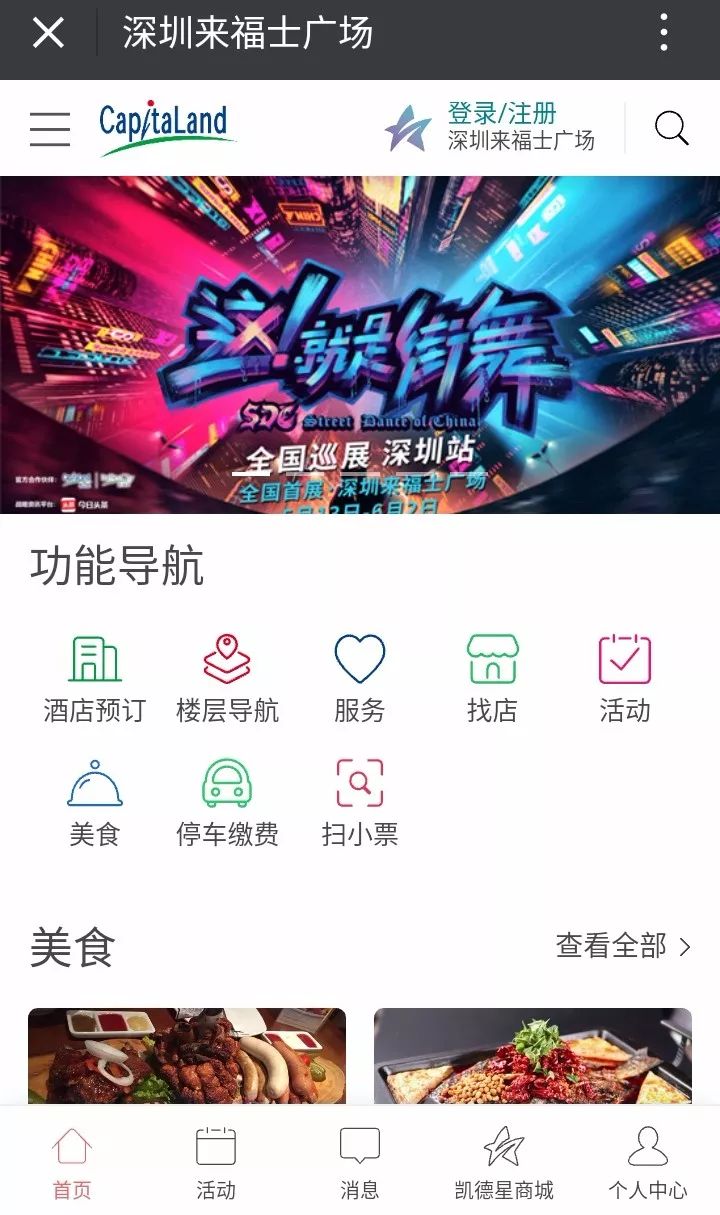
Task: Open 酒店预订 hotel booking
Action: click(x=95, y=678)
